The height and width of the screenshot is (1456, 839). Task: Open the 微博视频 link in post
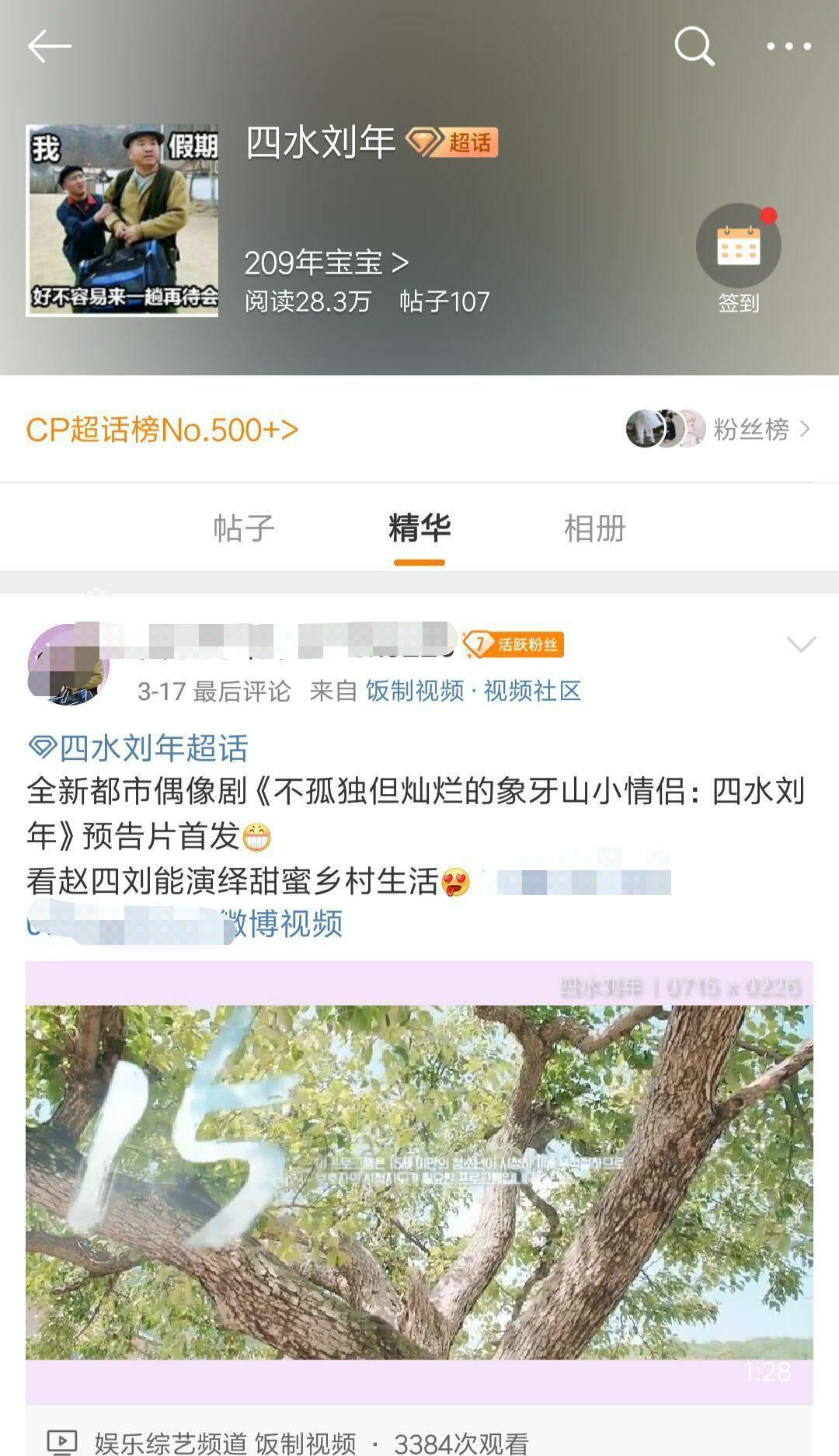pyautogui.click(x=283, y=924)
